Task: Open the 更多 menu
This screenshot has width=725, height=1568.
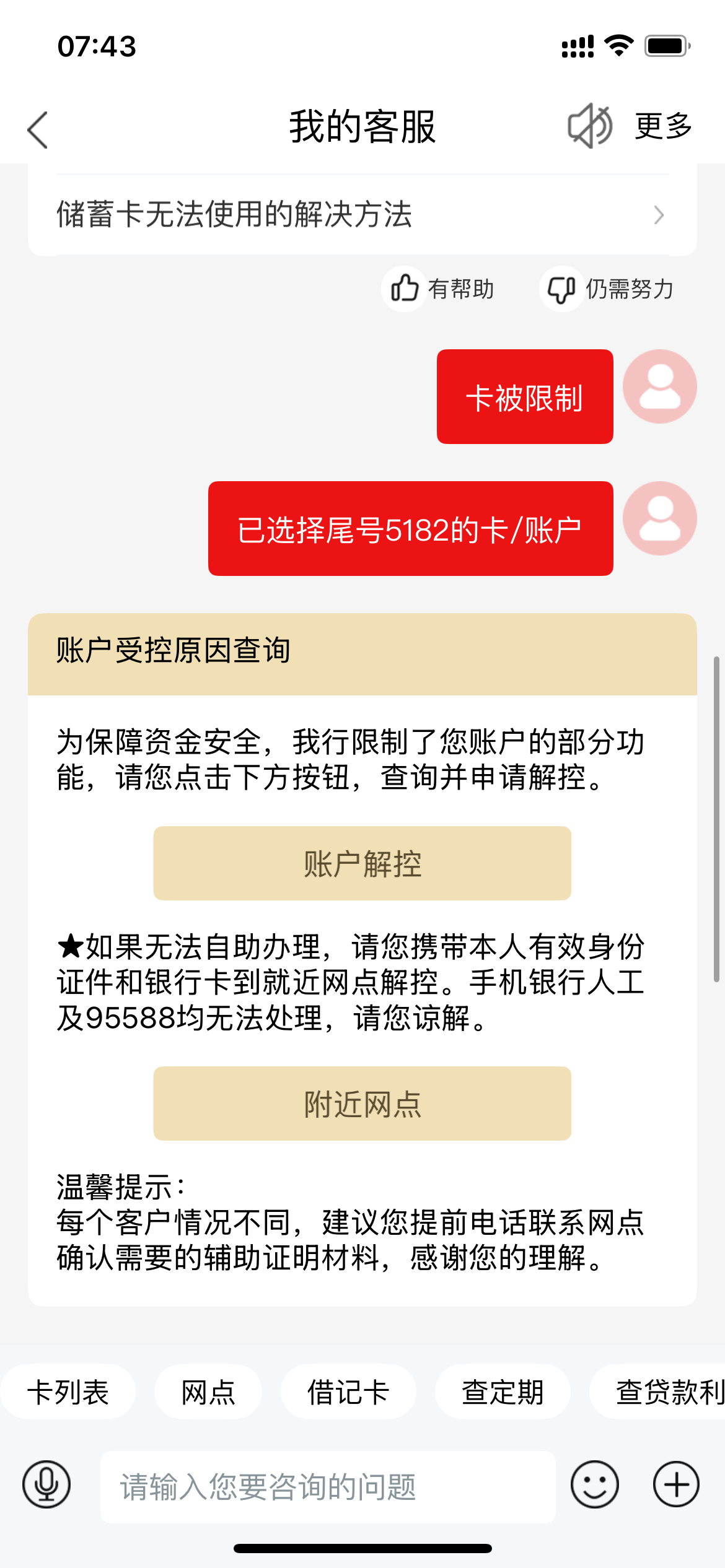Action: tap(664, 126)
